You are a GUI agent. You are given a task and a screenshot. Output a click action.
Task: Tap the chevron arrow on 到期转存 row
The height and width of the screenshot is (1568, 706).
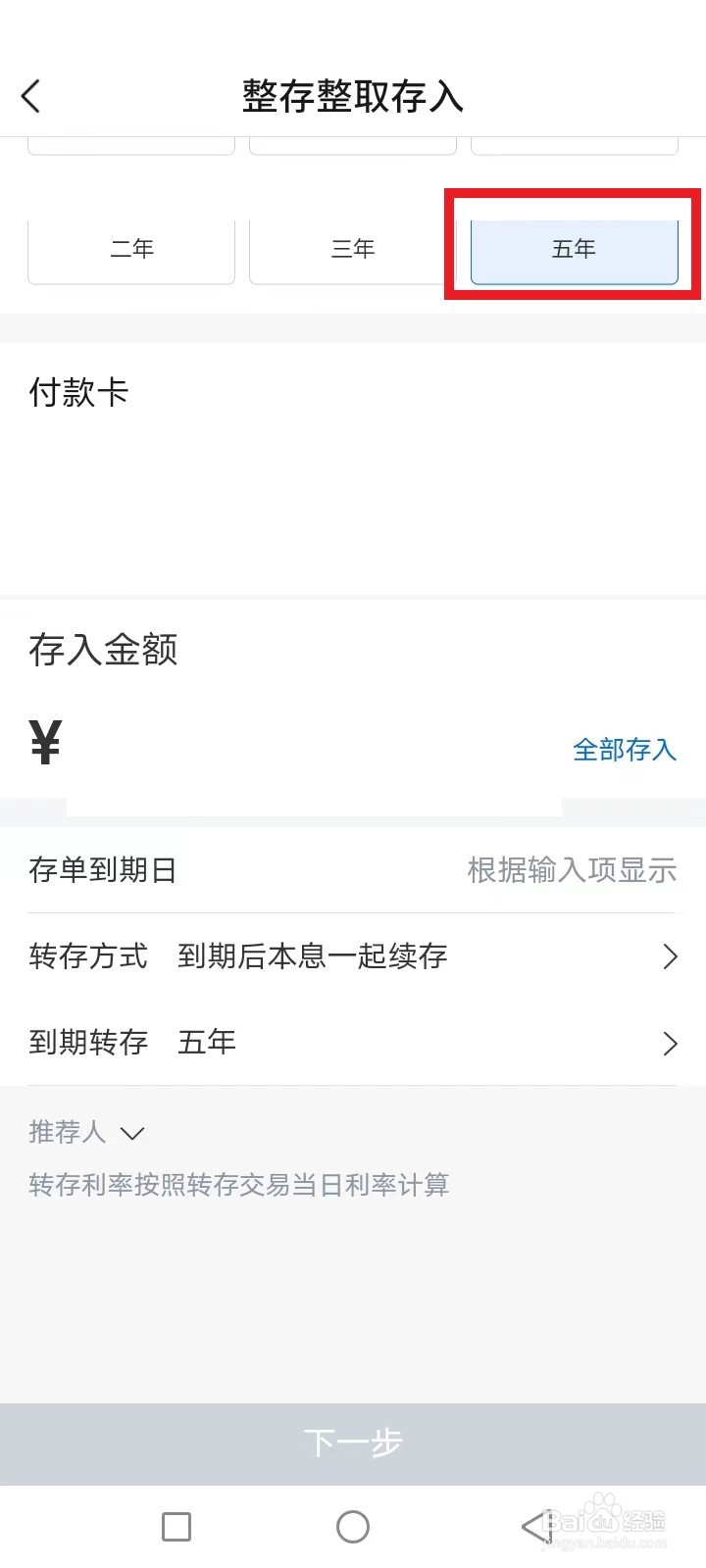click(671, 1043)
